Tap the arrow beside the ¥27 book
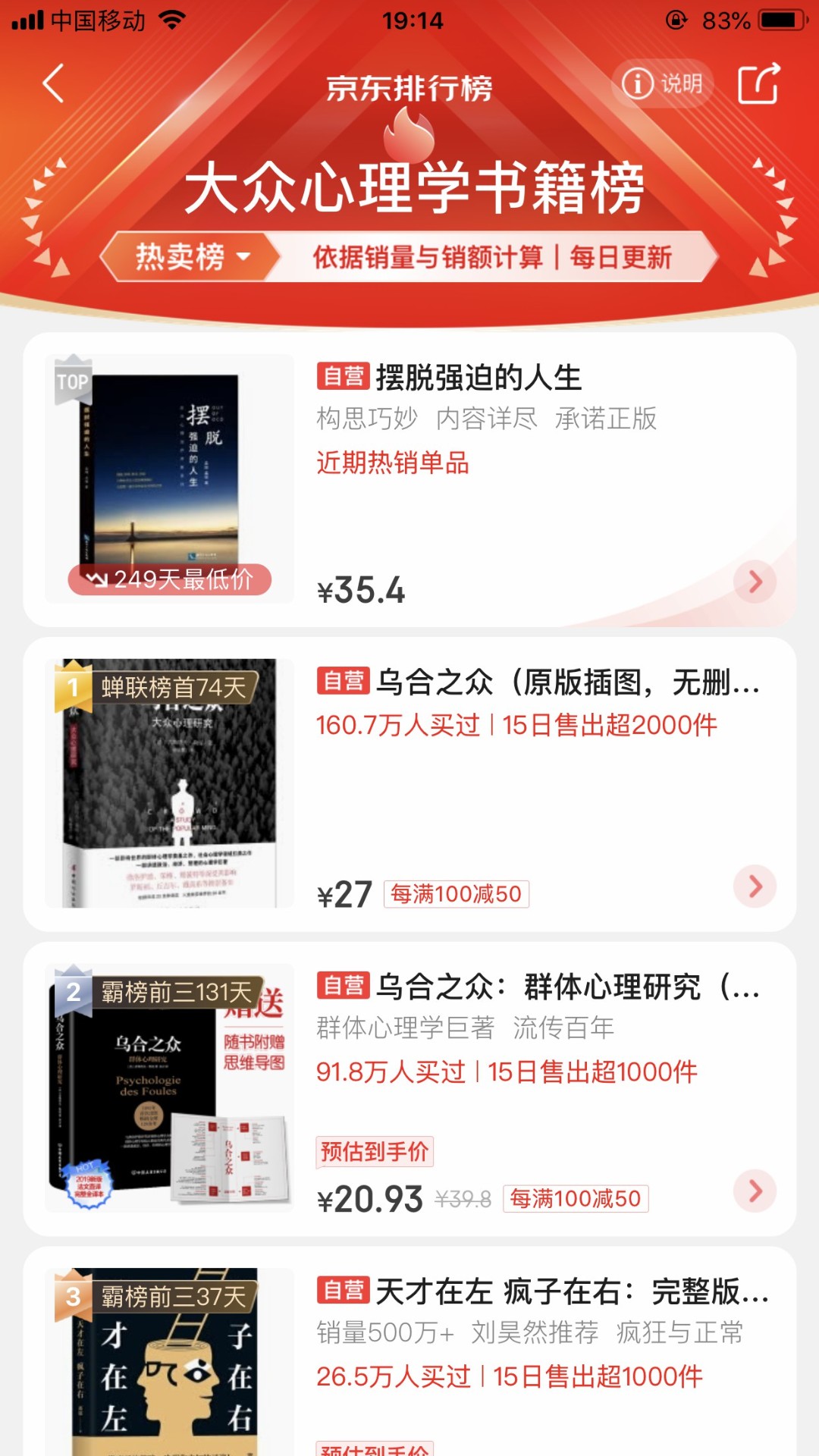Image resolution: width=819 pixels, height=1456 pixels. [755, 886]
